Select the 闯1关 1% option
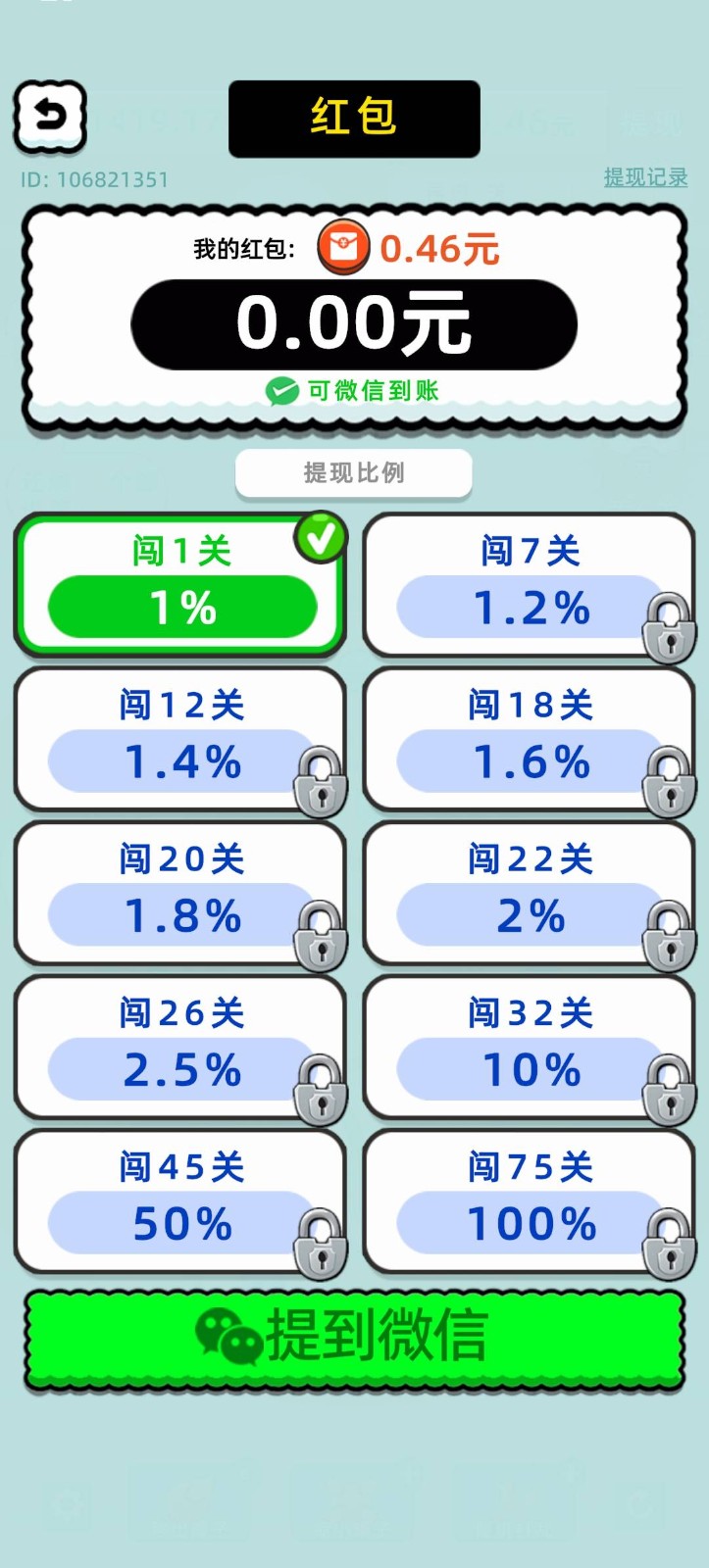The width and height of the screenshot is (709, 1568). point(180,585)
